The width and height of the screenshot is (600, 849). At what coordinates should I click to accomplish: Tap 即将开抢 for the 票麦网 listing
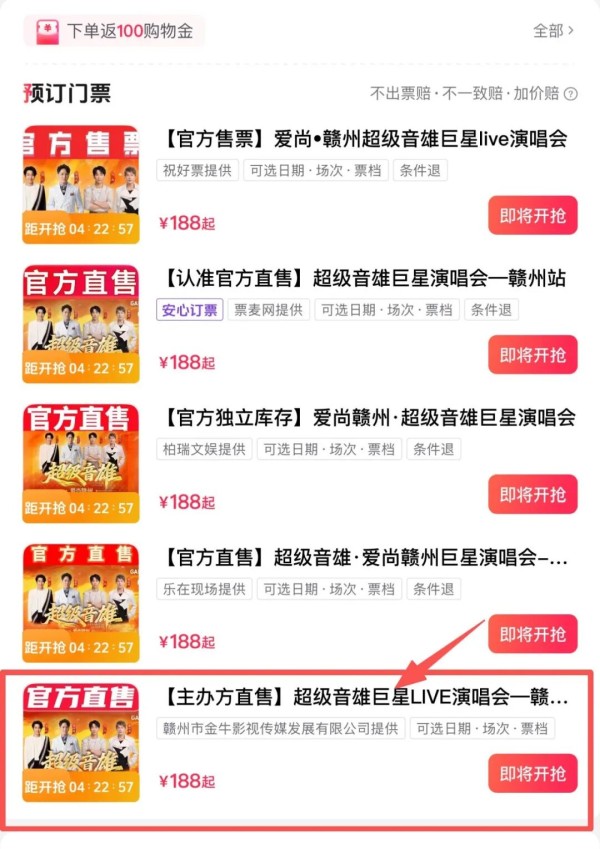coord(533,355)
